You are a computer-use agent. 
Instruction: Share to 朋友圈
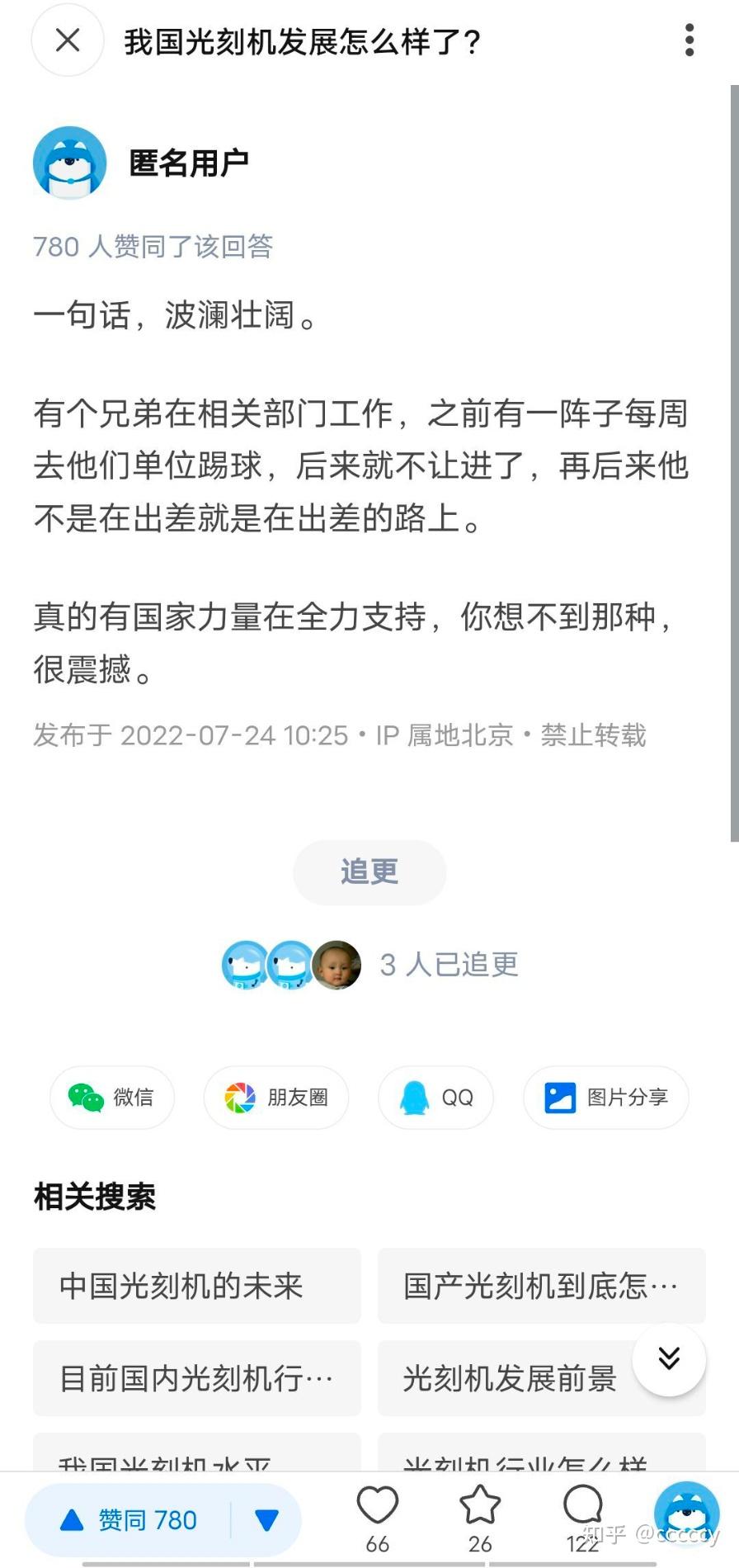pyautogui.click(x=276, y=1098)
